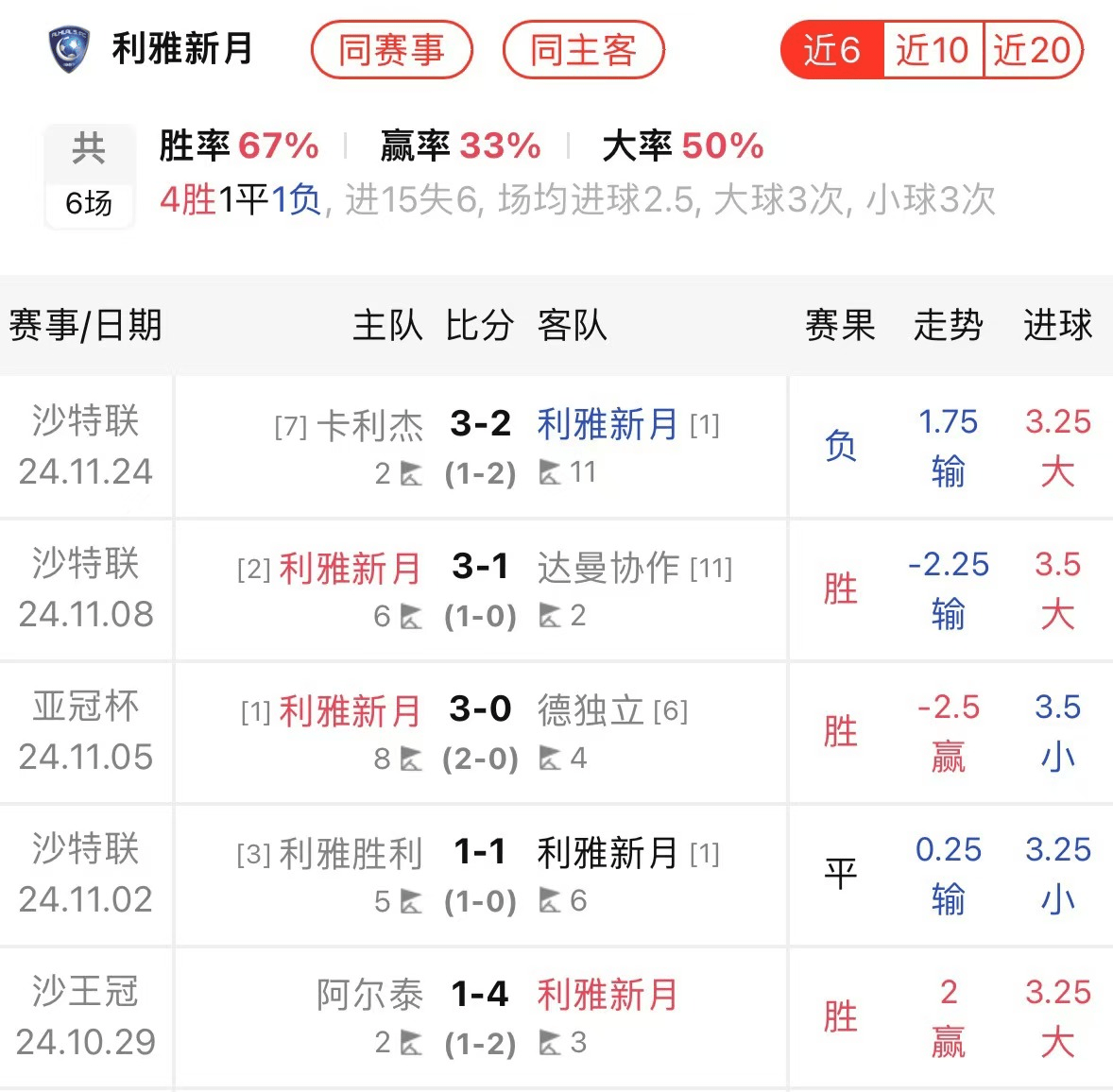Image resolution: width=1113 pixels, height=1092 pixels.
Task: Open the 阿尔泰 1-4 利雅新月 match
Action: pos(480,1017)
